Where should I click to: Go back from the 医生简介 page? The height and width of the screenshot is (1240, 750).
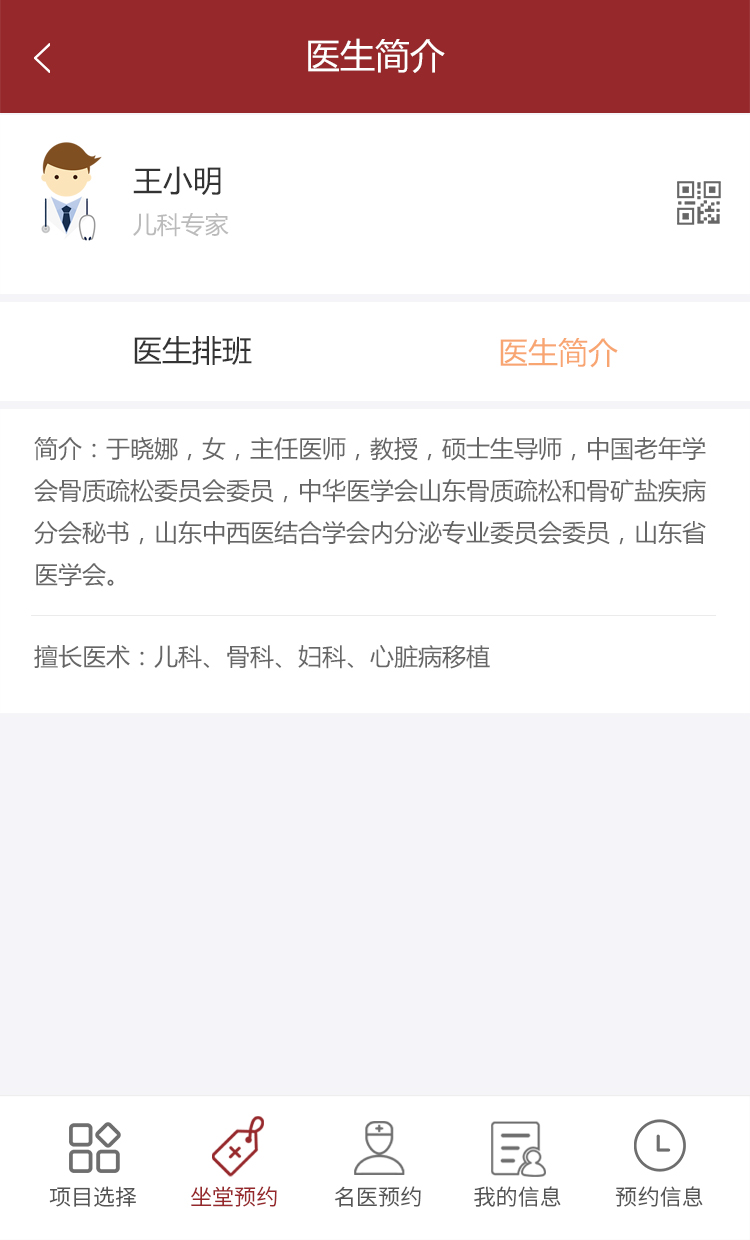[x=42, y=58]
